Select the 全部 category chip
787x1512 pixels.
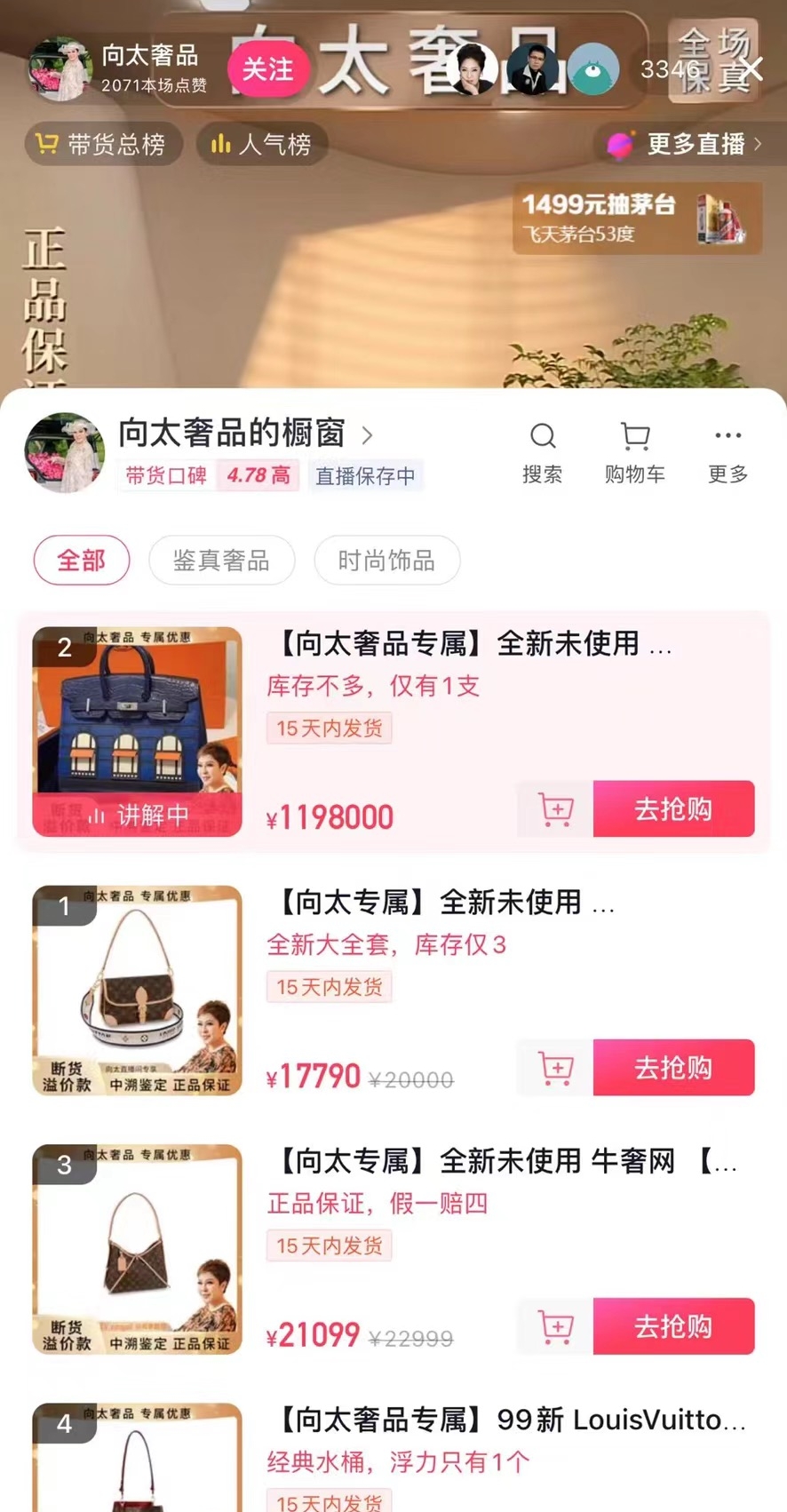(x=82, y=561)
